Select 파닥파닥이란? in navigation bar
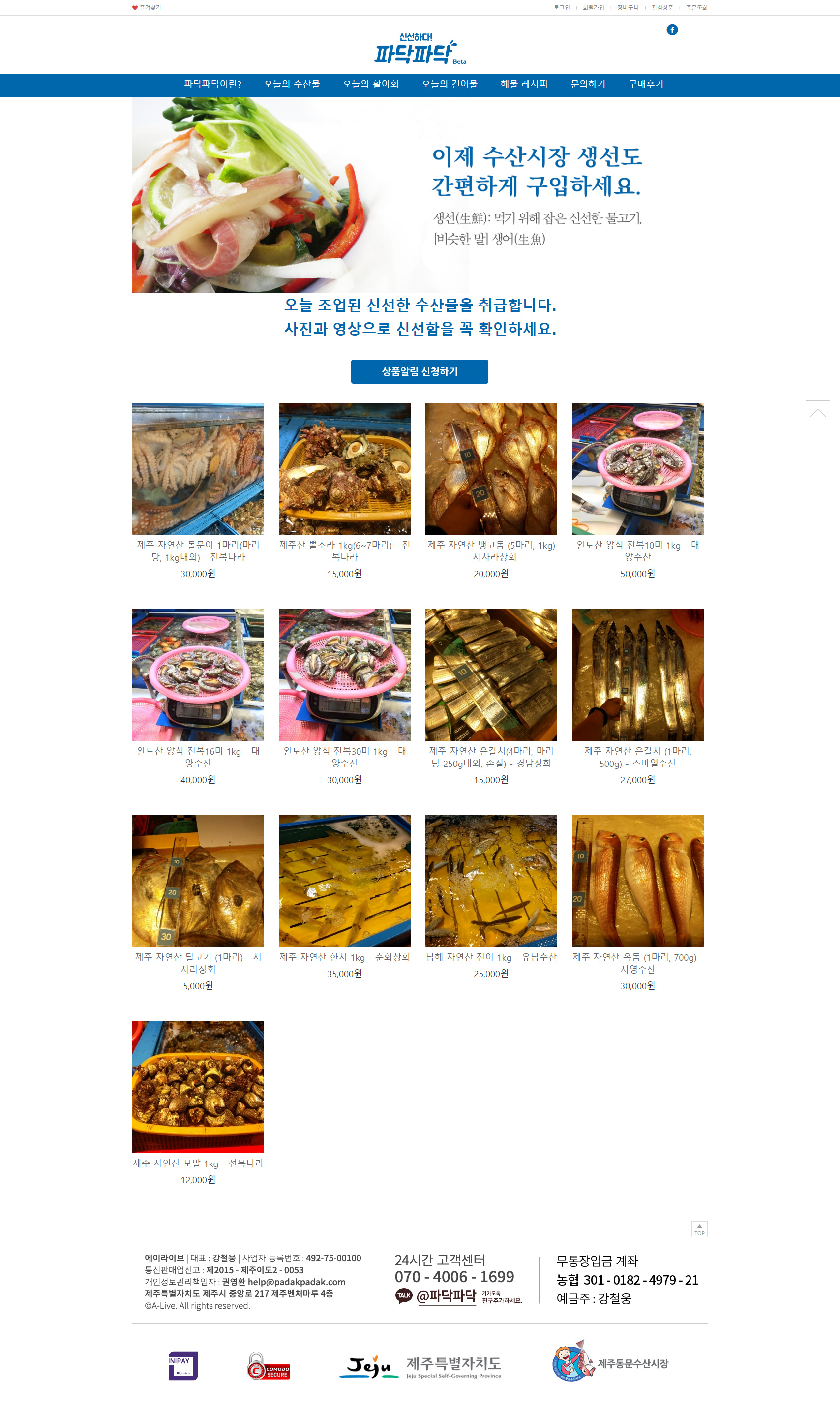 pyautogui.click(x=213, y=84)
